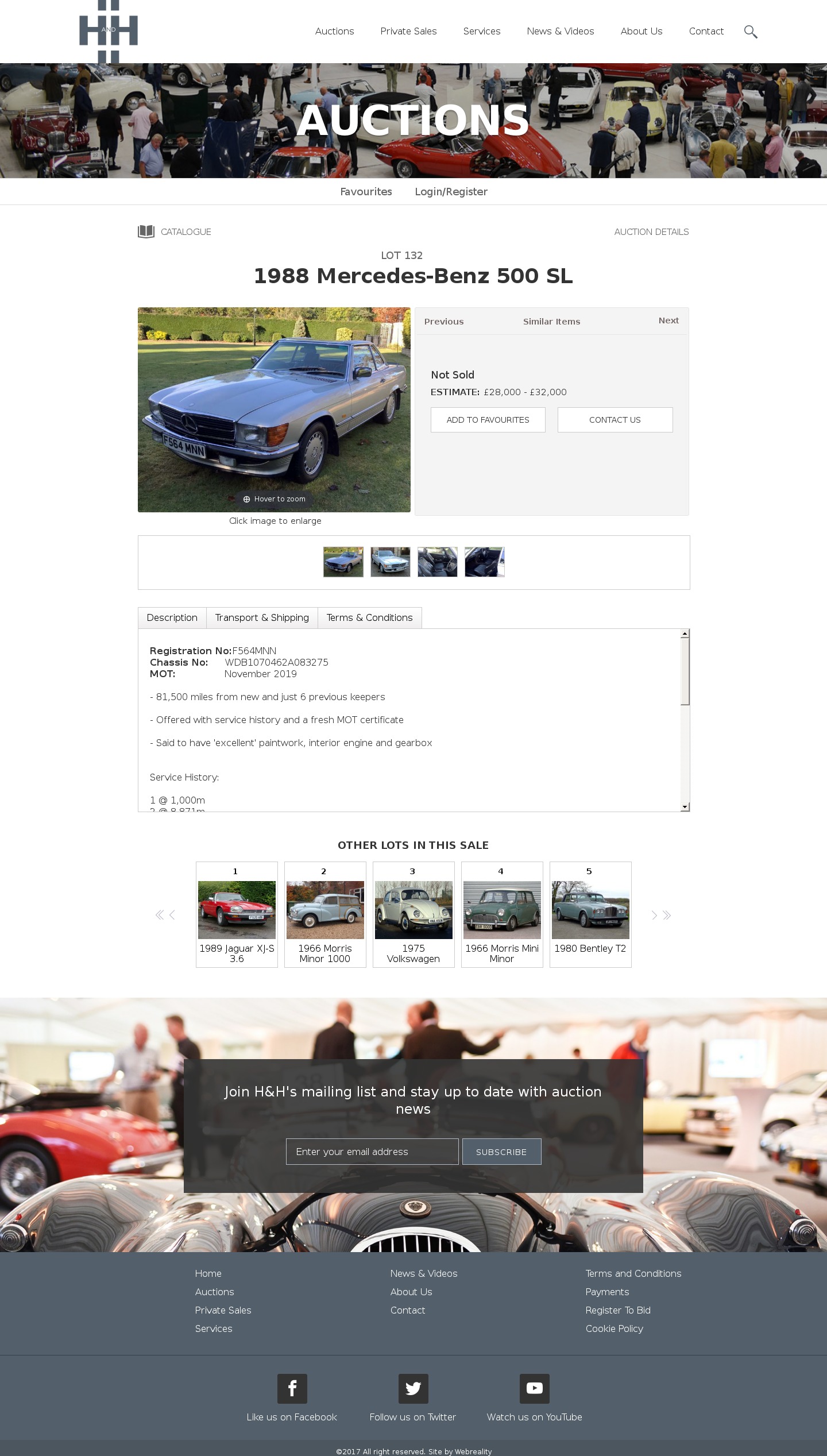This screenshot has height=1456, width=827.
Task: Tap the Contact Us button
Action: point(615,420)
